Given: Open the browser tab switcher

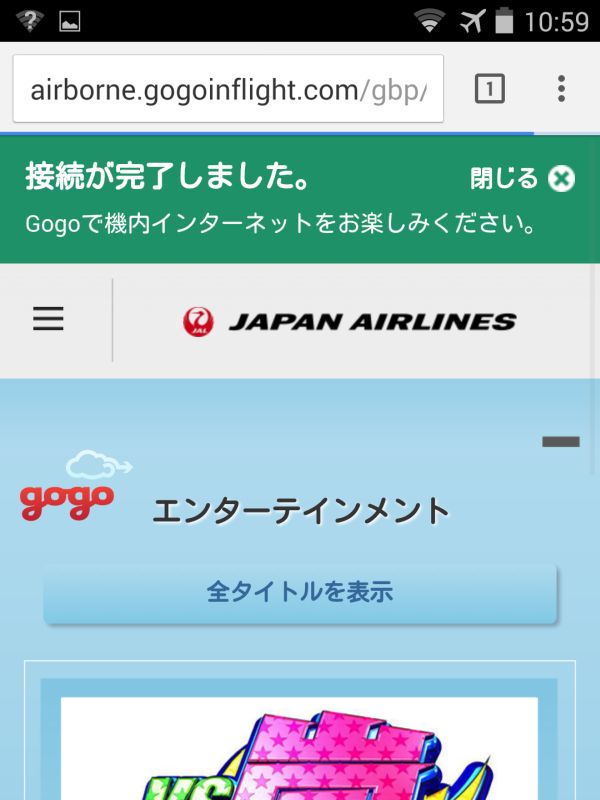Looking at the screenshot, I should [489, 90].
